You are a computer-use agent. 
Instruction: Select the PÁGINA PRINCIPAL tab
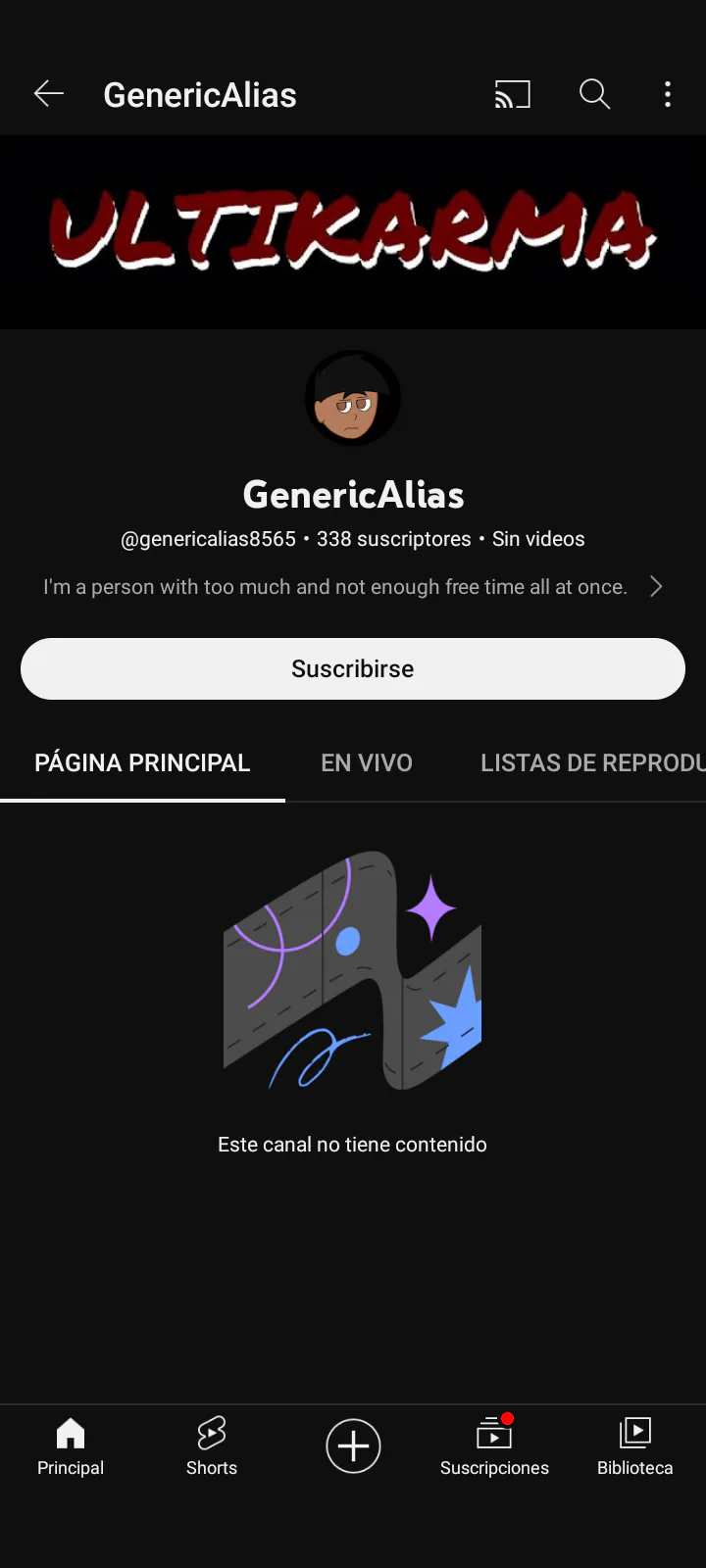142,763
